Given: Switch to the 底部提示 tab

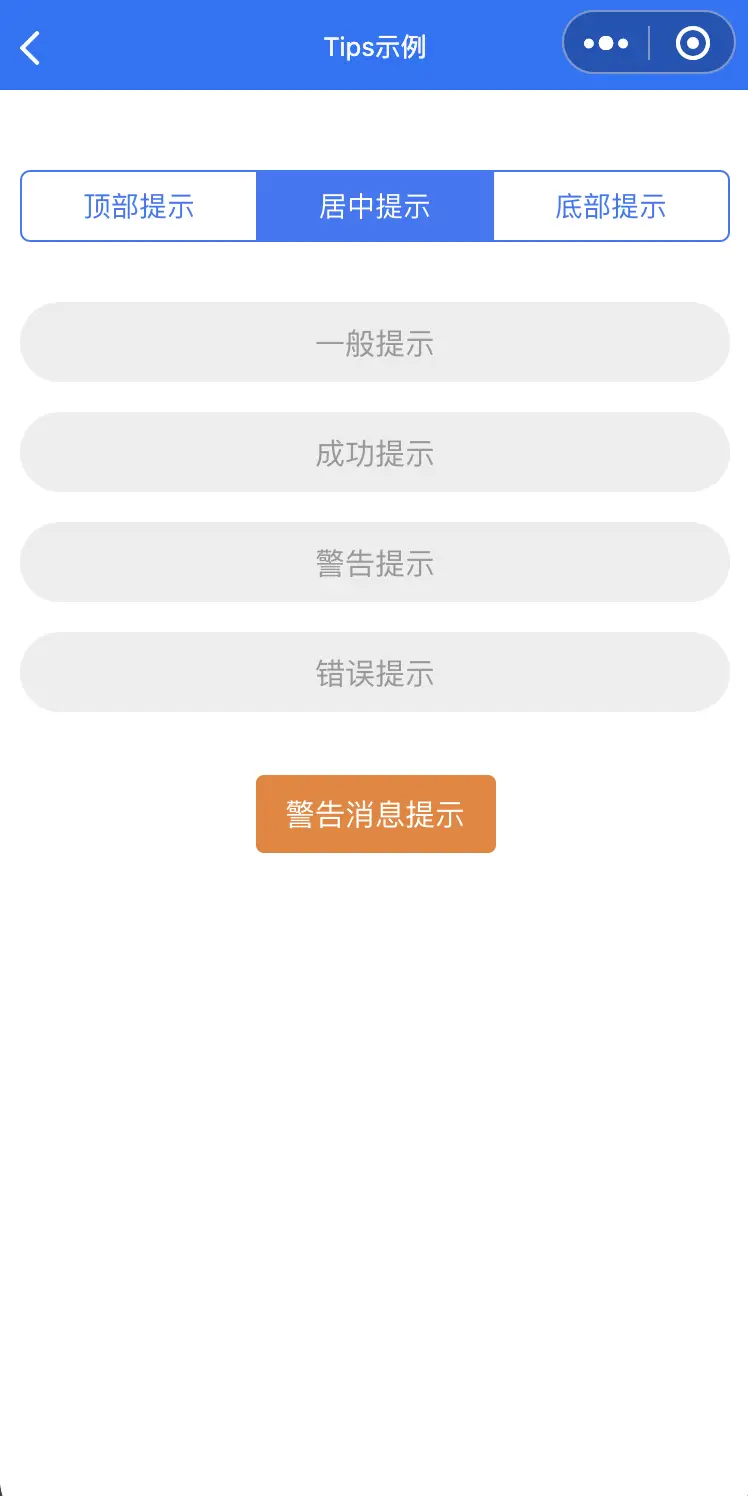Looking at the screenshot, I should click(611, 206).
